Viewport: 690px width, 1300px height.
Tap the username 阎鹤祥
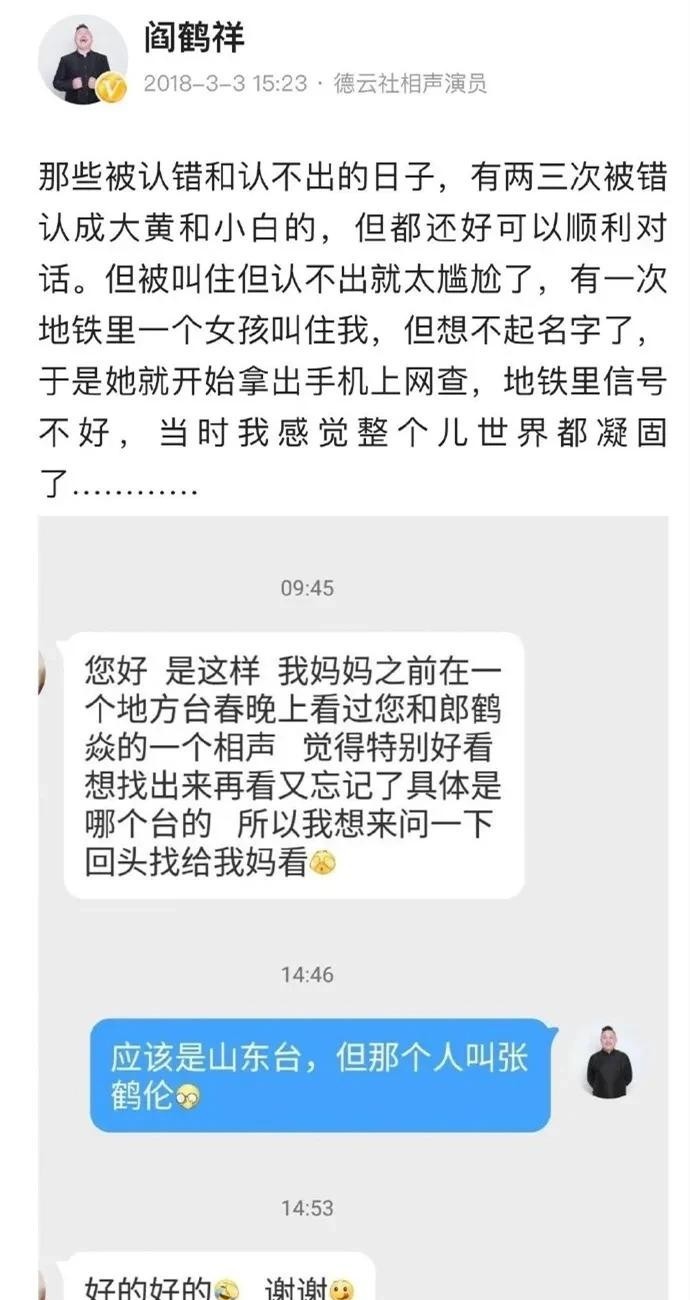194,38
